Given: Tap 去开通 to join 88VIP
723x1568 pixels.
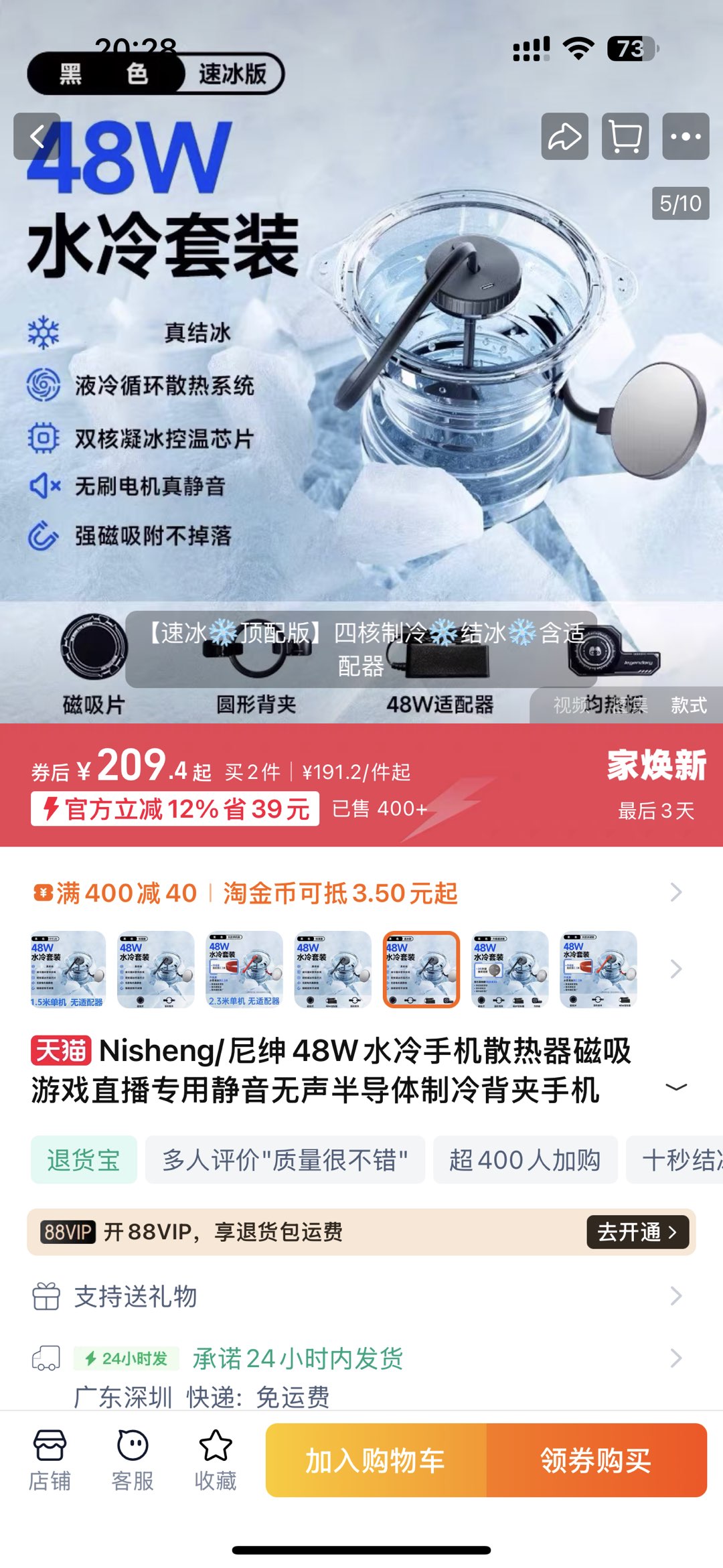Looking at the screenshot, I should click(637, 1232).
